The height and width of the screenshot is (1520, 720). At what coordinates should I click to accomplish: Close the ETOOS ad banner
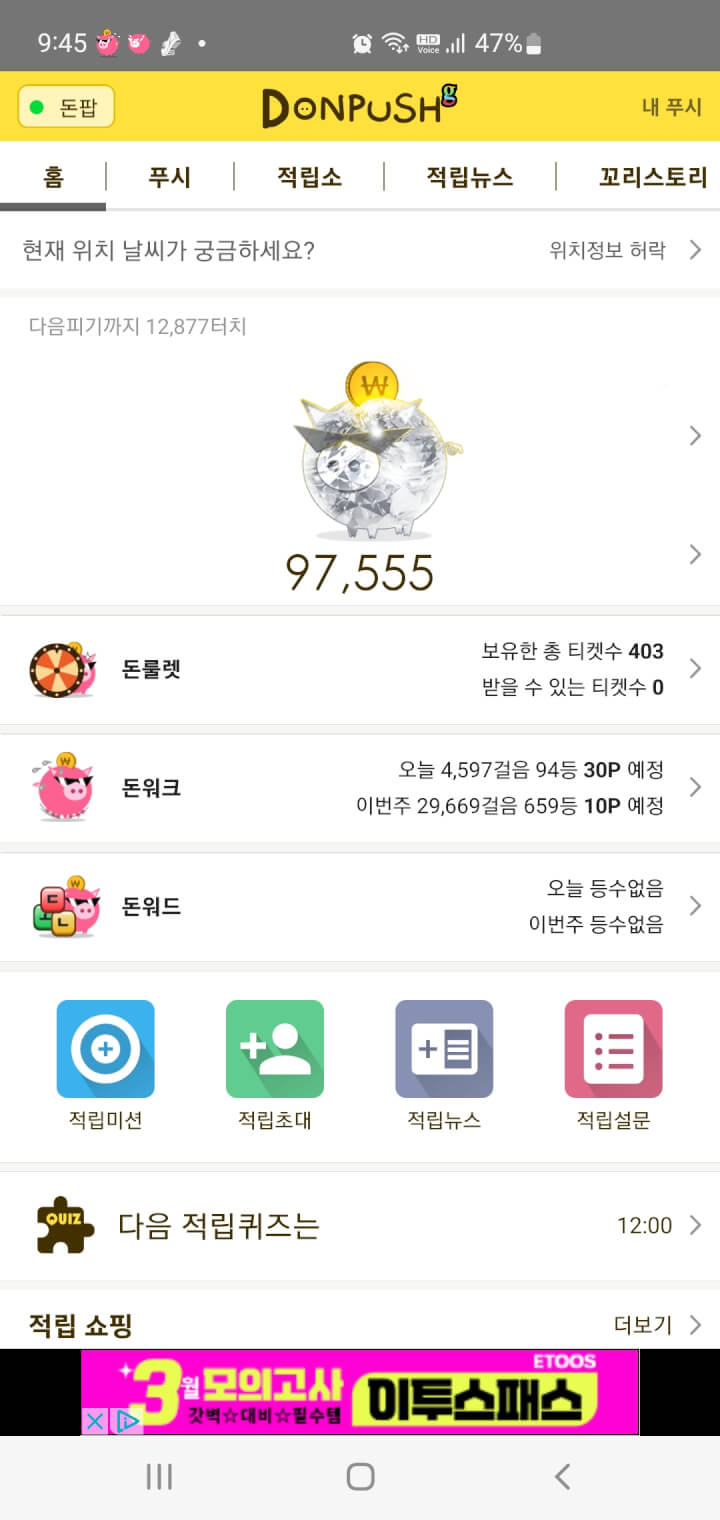point(94,1421)
